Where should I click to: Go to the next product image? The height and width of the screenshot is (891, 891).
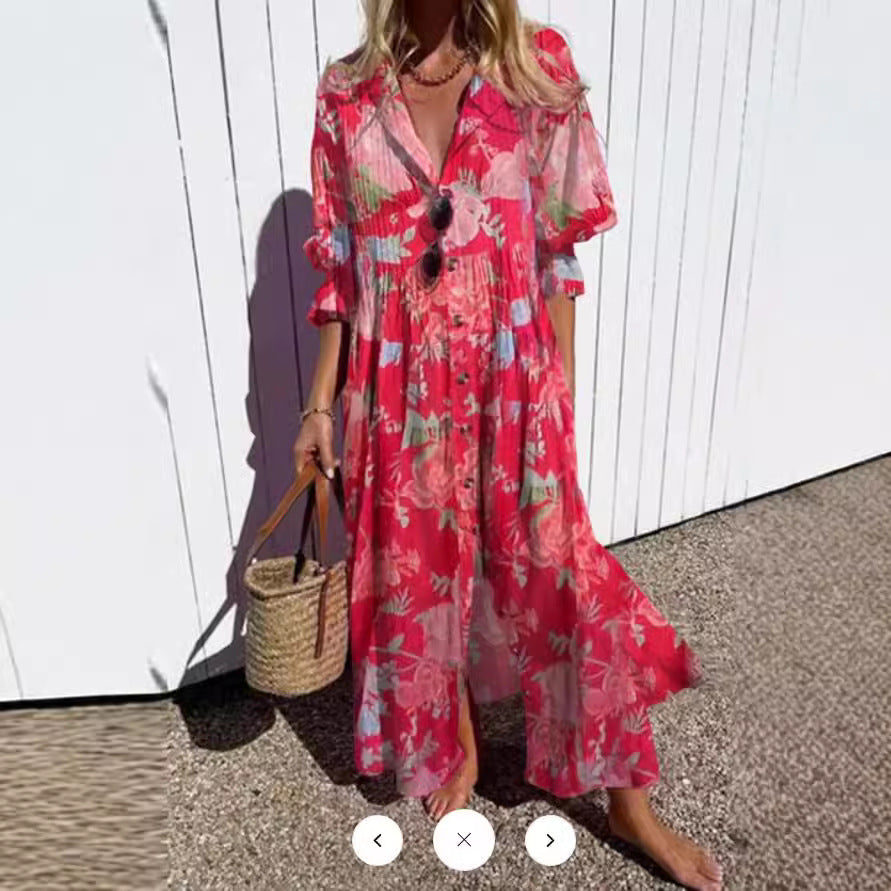550,840
